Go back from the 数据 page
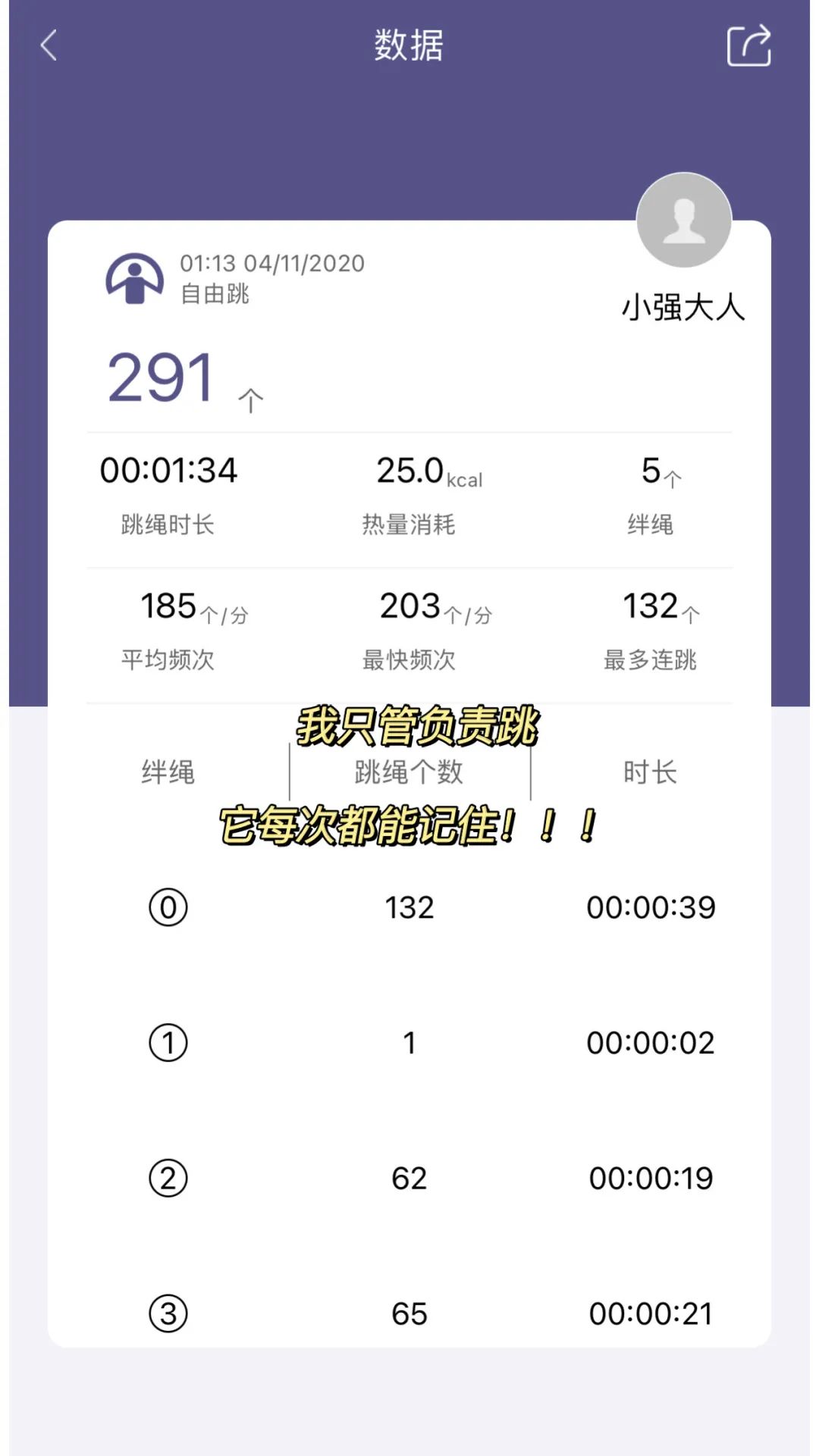Image resolution: width=819 pixels, height=1456 pixels. 49,45
